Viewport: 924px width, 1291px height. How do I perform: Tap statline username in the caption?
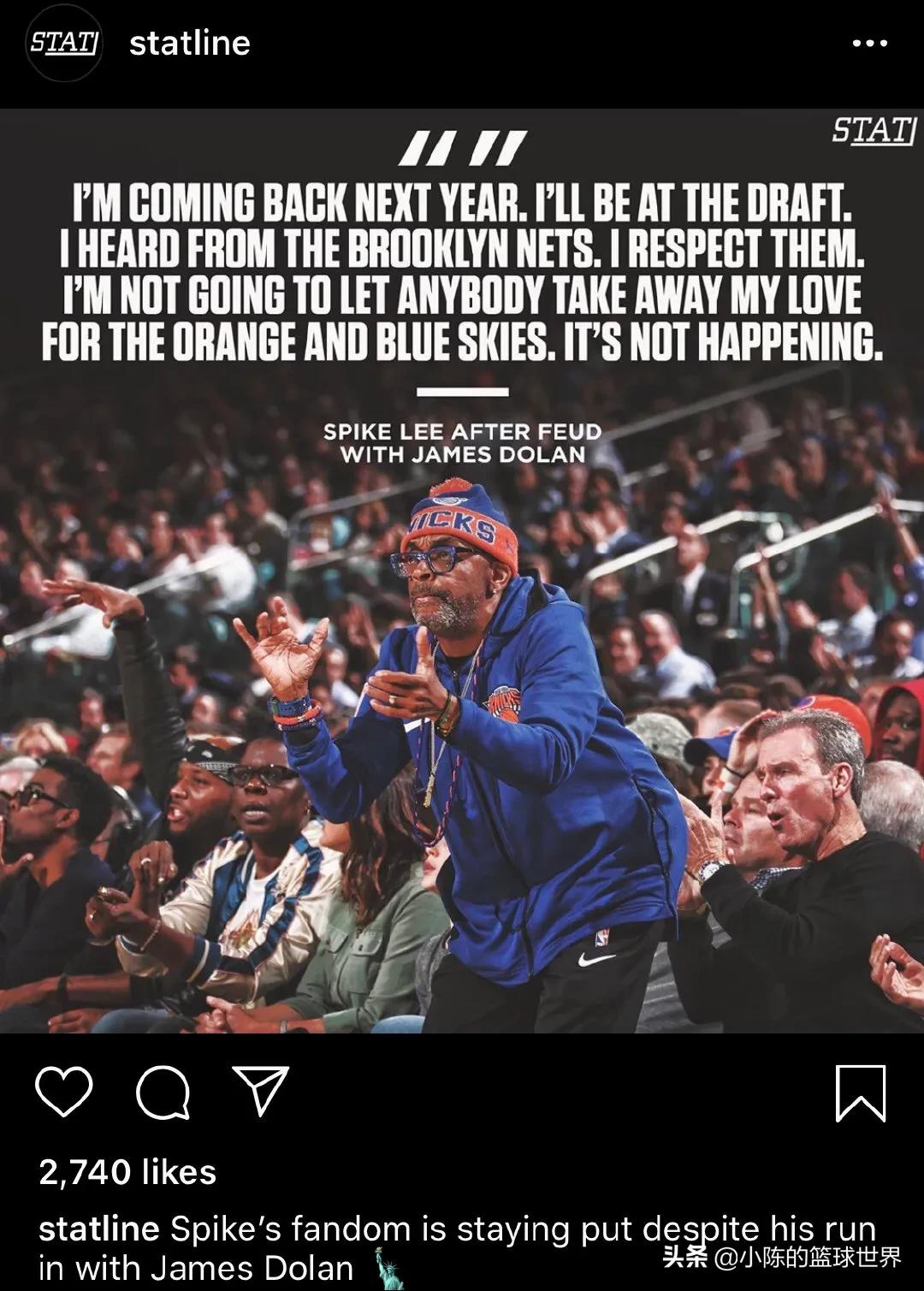pyautogui.click(x=98, y=1229)
